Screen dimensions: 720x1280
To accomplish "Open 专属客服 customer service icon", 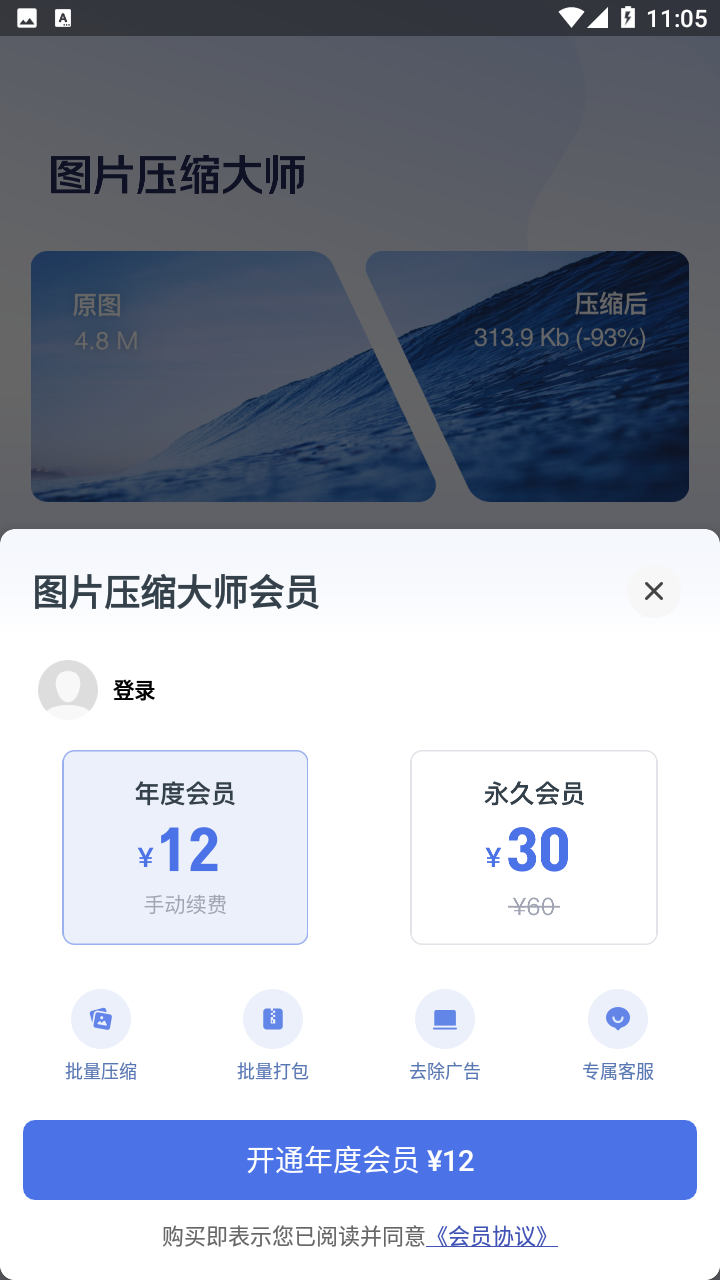I will [618, 1017].
